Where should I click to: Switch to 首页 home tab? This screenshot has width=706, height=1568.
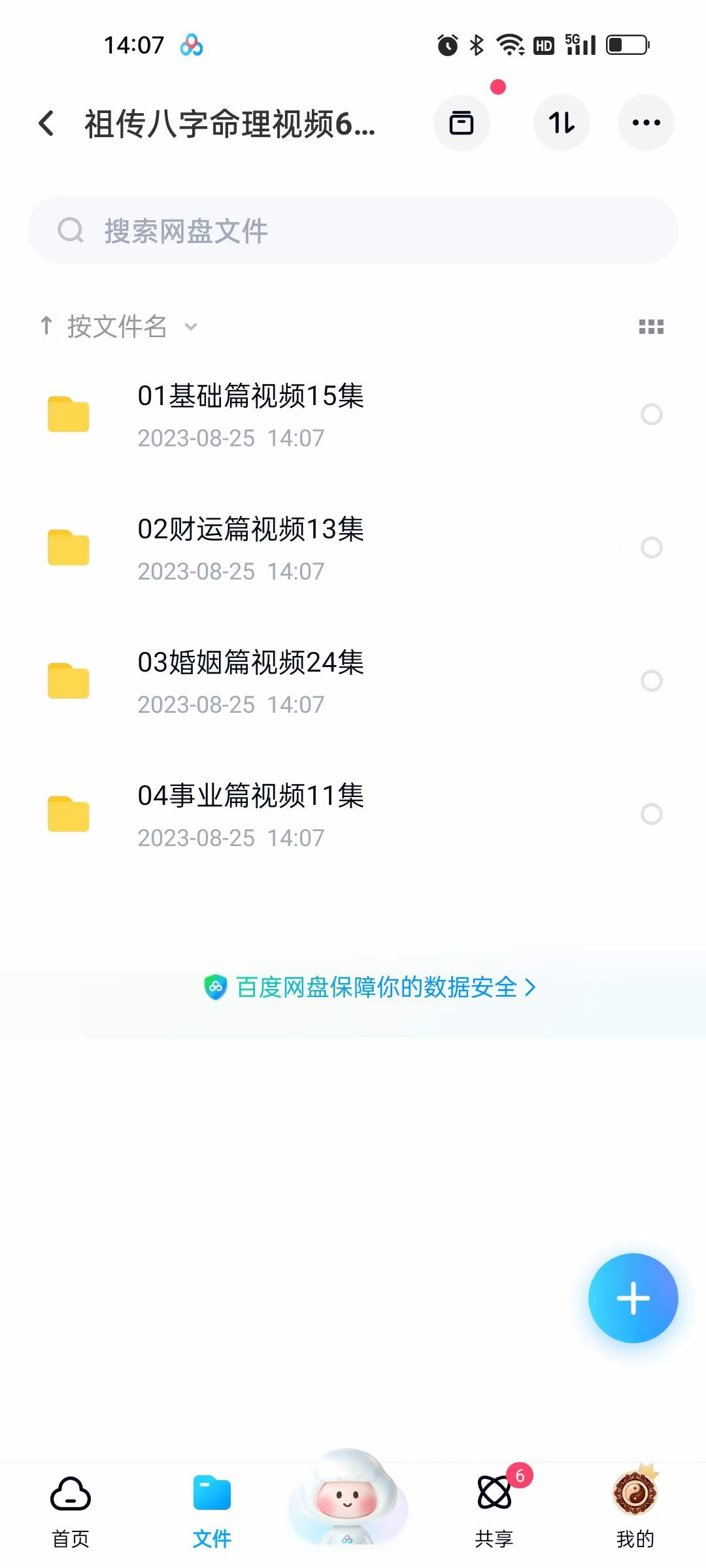69,1509
